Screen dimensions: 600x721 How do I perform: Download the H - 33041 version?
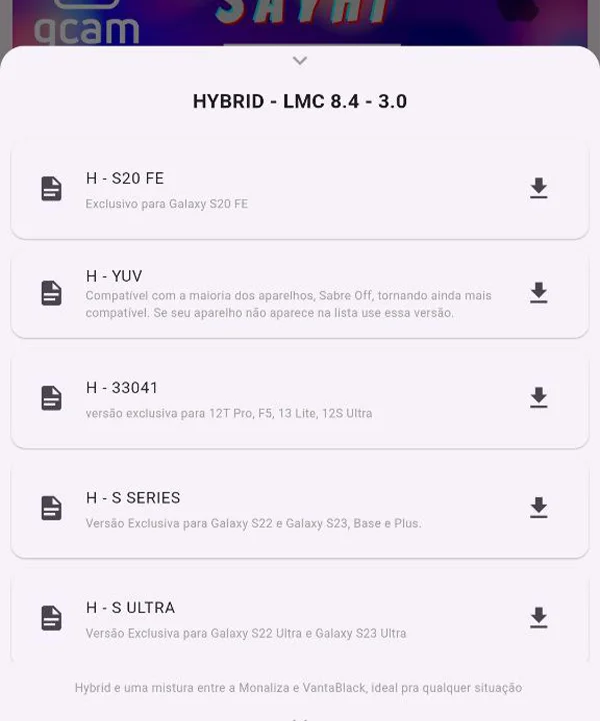[x=538, y=398]
